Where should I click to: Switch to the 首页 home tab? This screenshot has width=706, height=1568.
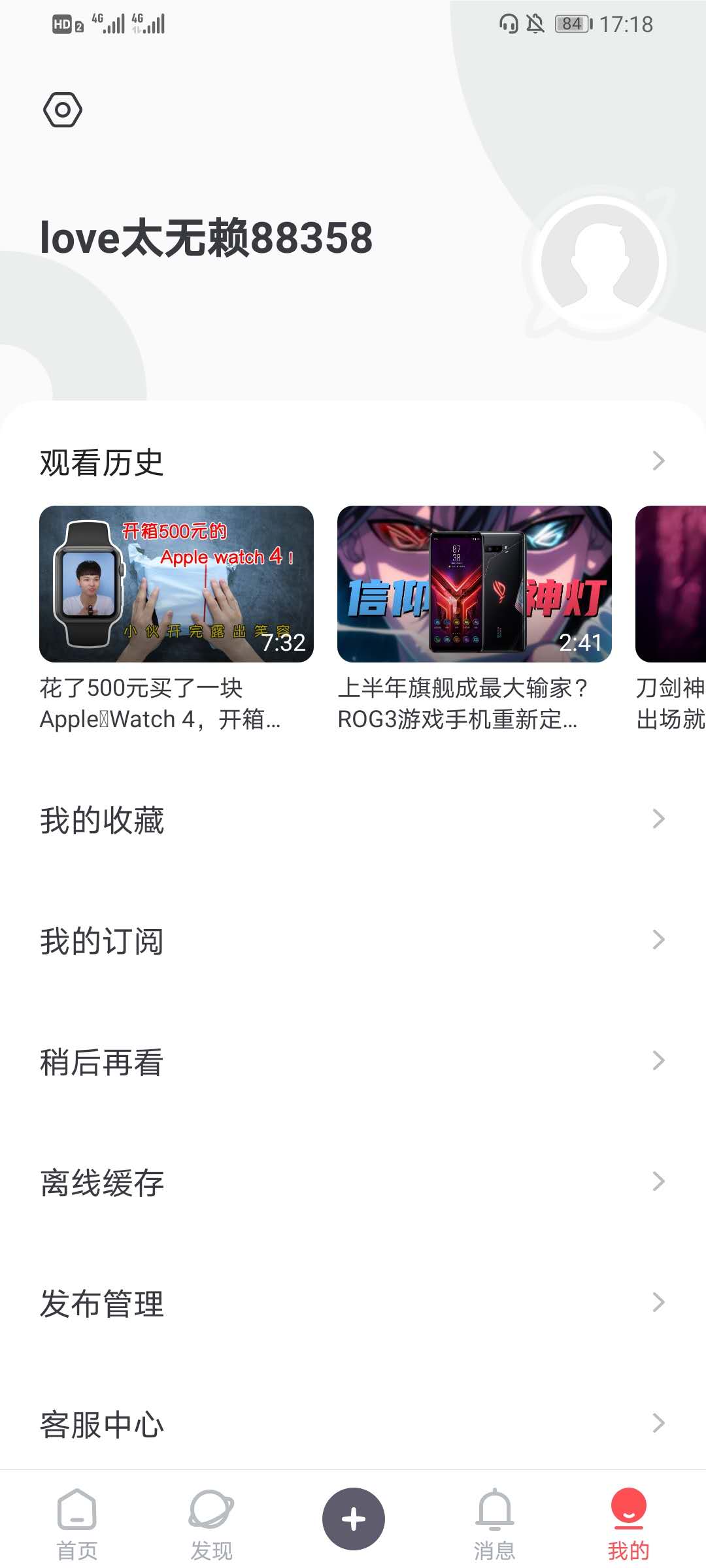pyautogui.click(x=77, y=1523)
